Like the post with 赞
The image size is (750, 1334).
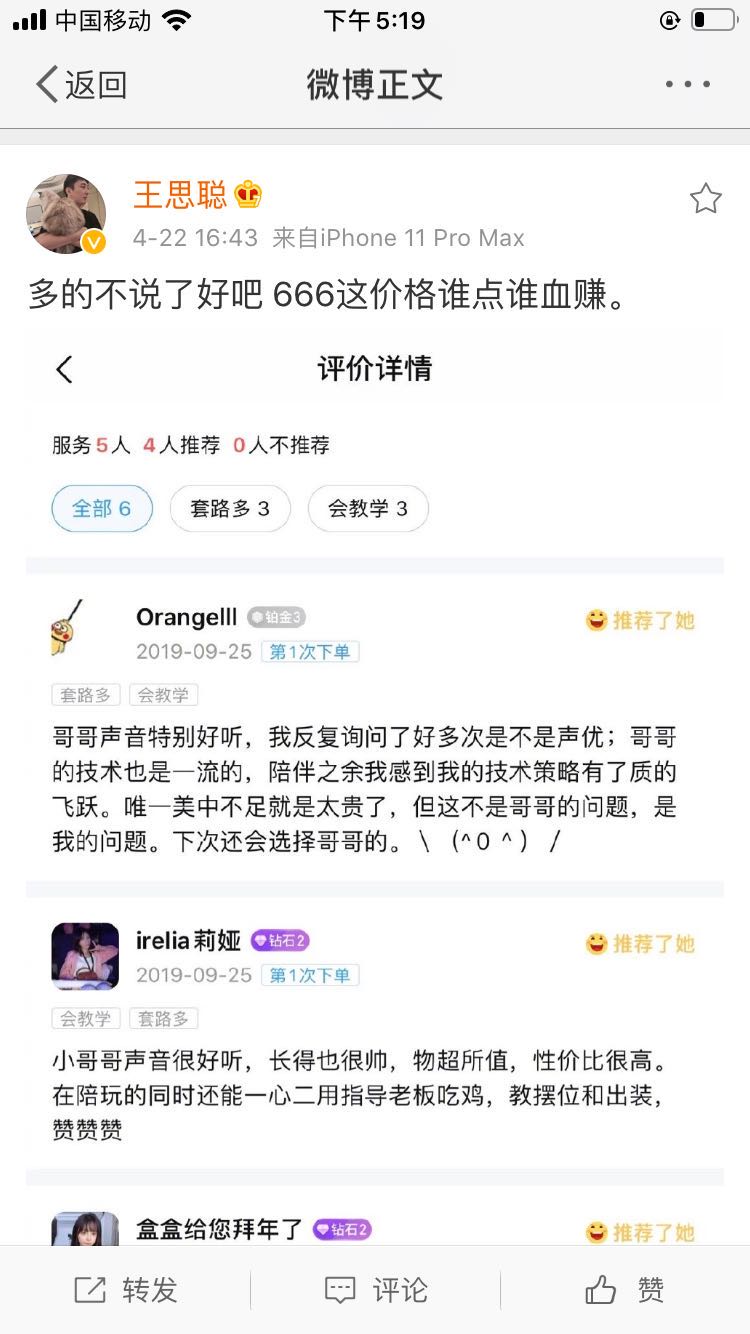625,1290
